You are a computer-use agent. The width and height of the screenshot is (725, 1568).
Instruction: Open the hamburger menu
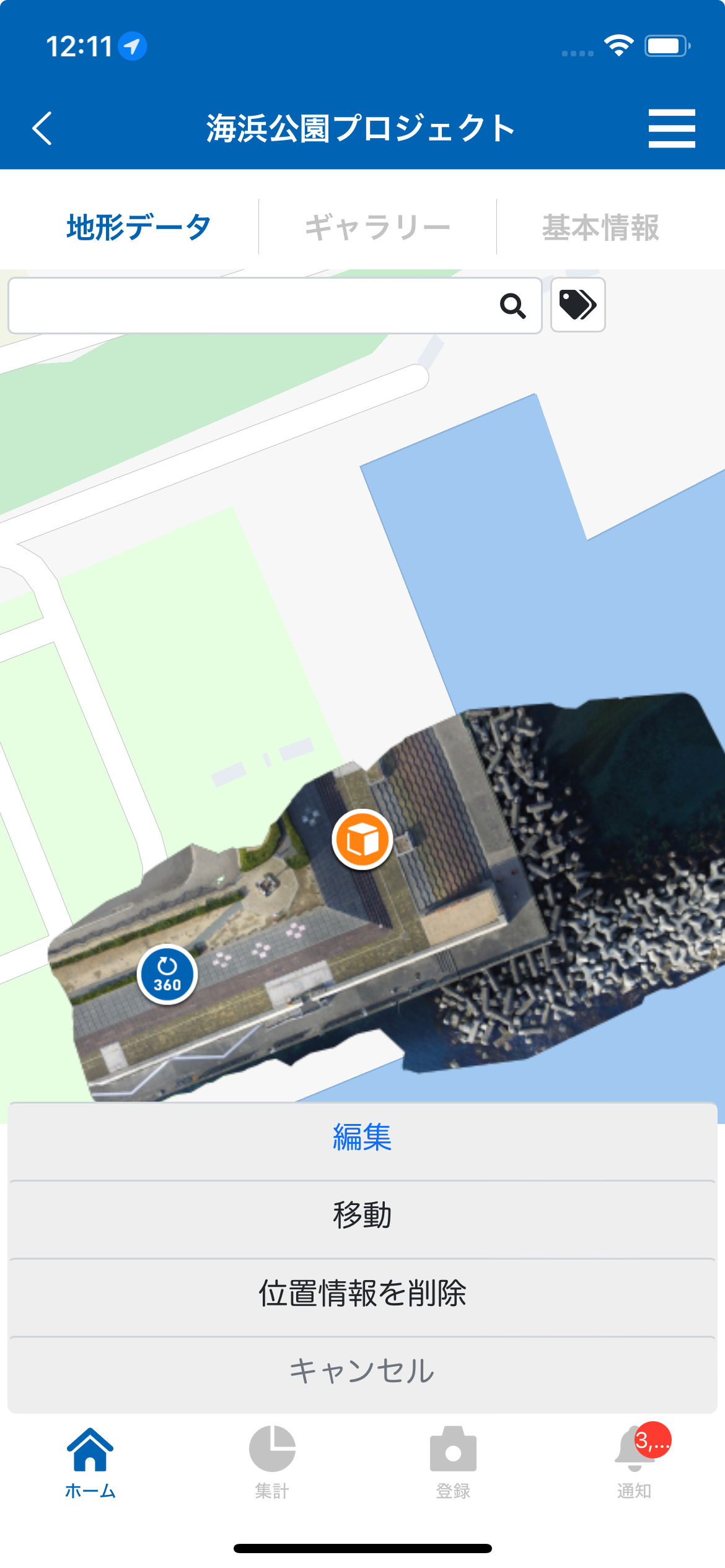tap(671, 128)
